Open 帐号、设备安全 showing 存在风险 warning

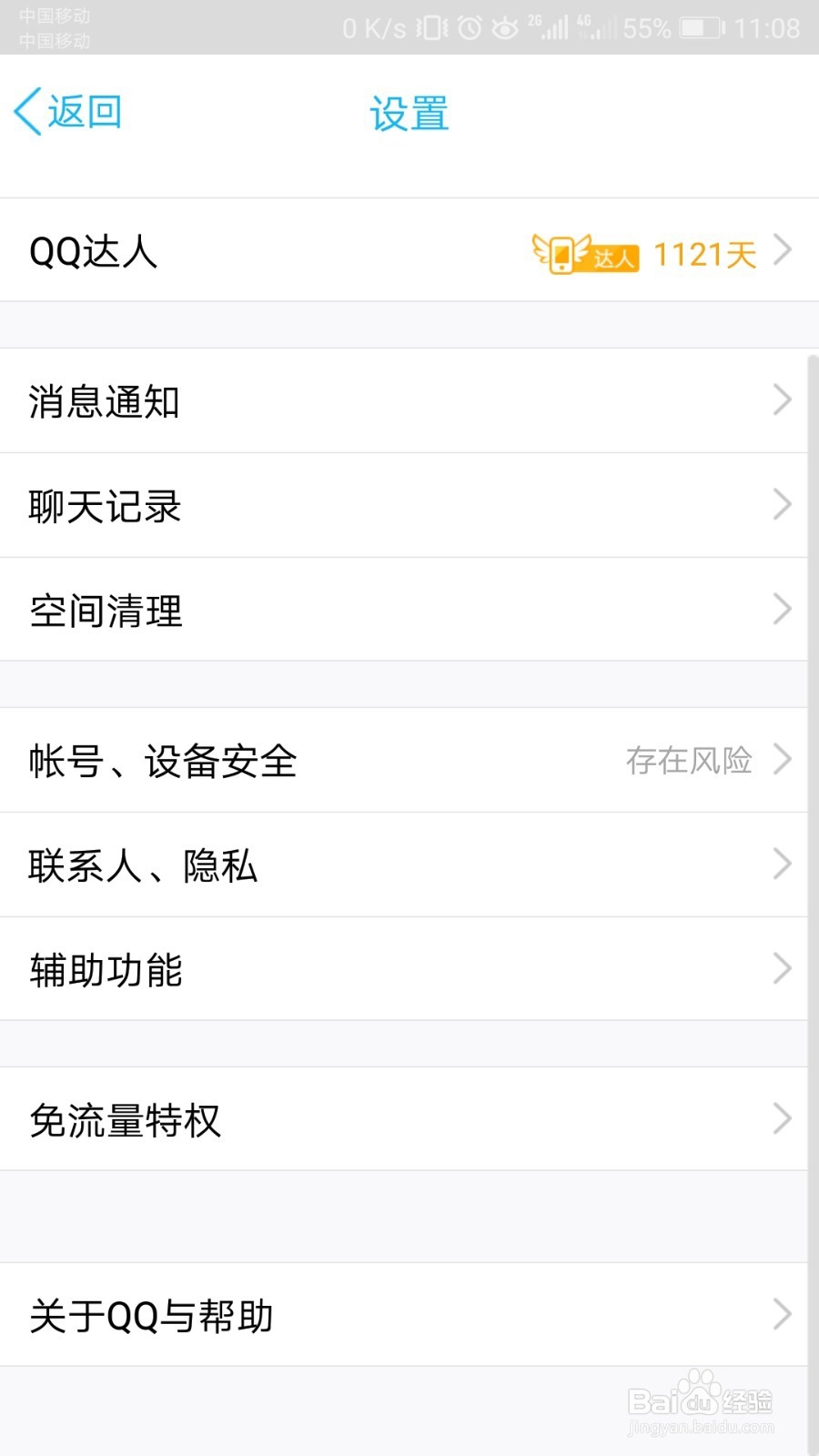pyautogui.click(x=409, y=762)
